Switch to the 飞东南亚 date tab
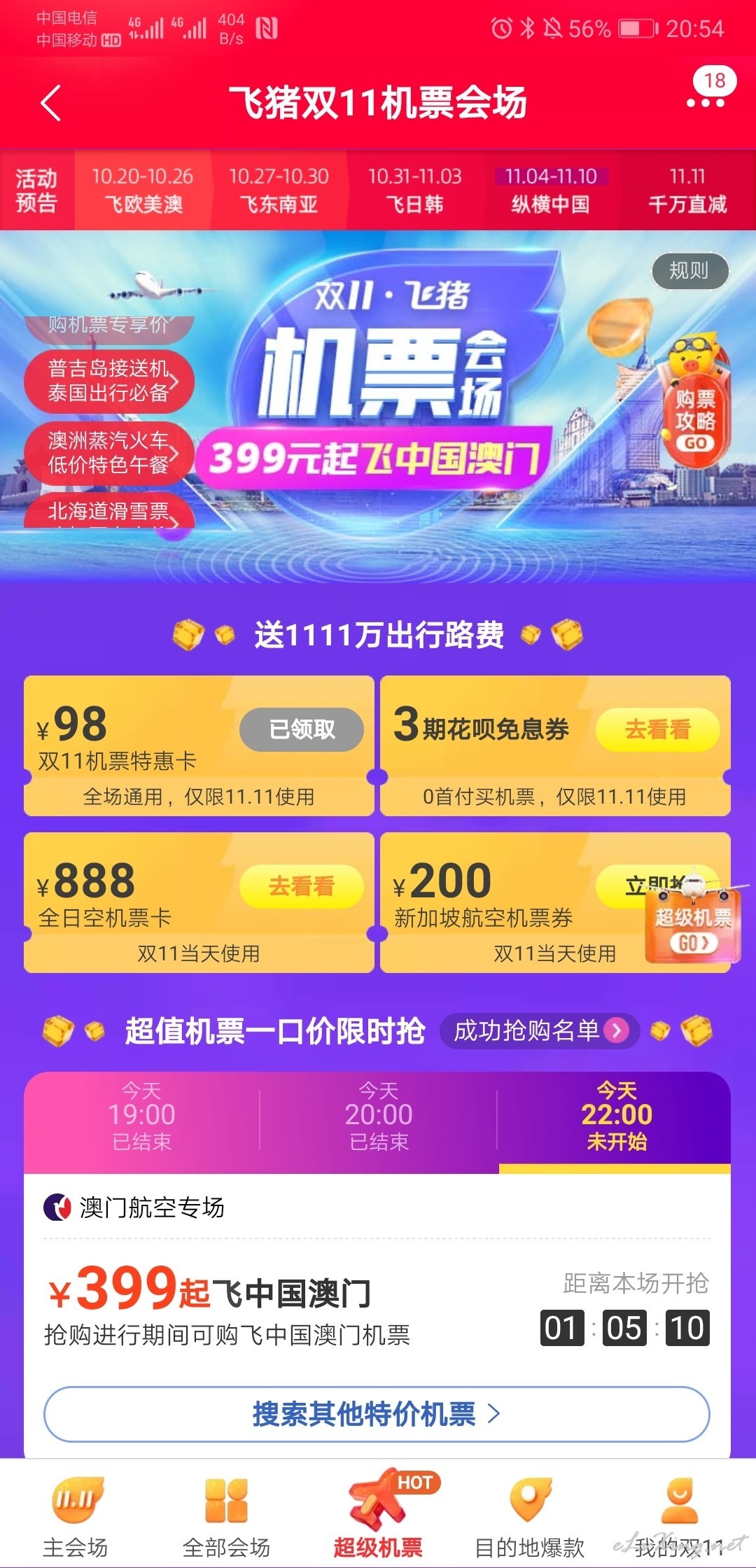 (x=279, y=190)
